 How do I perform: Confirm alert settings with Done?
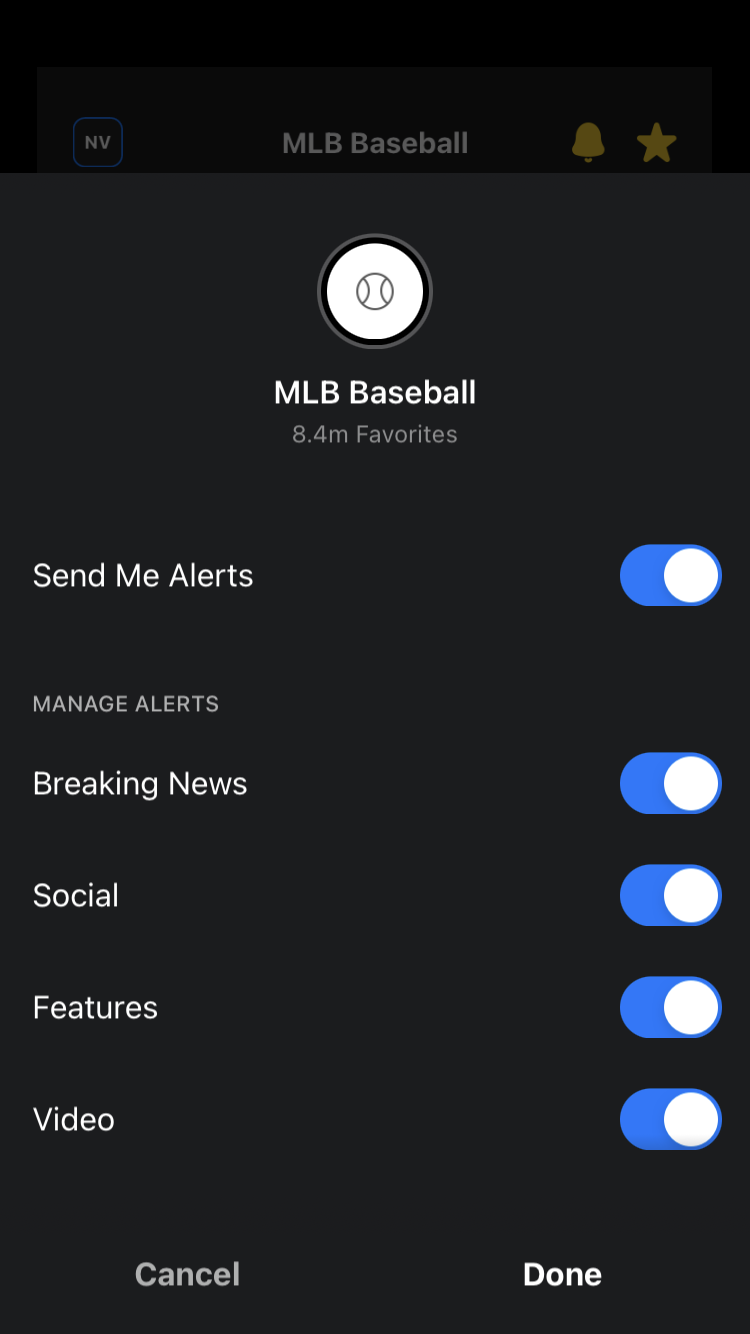pyautogui.click(x=562, y=1274)
